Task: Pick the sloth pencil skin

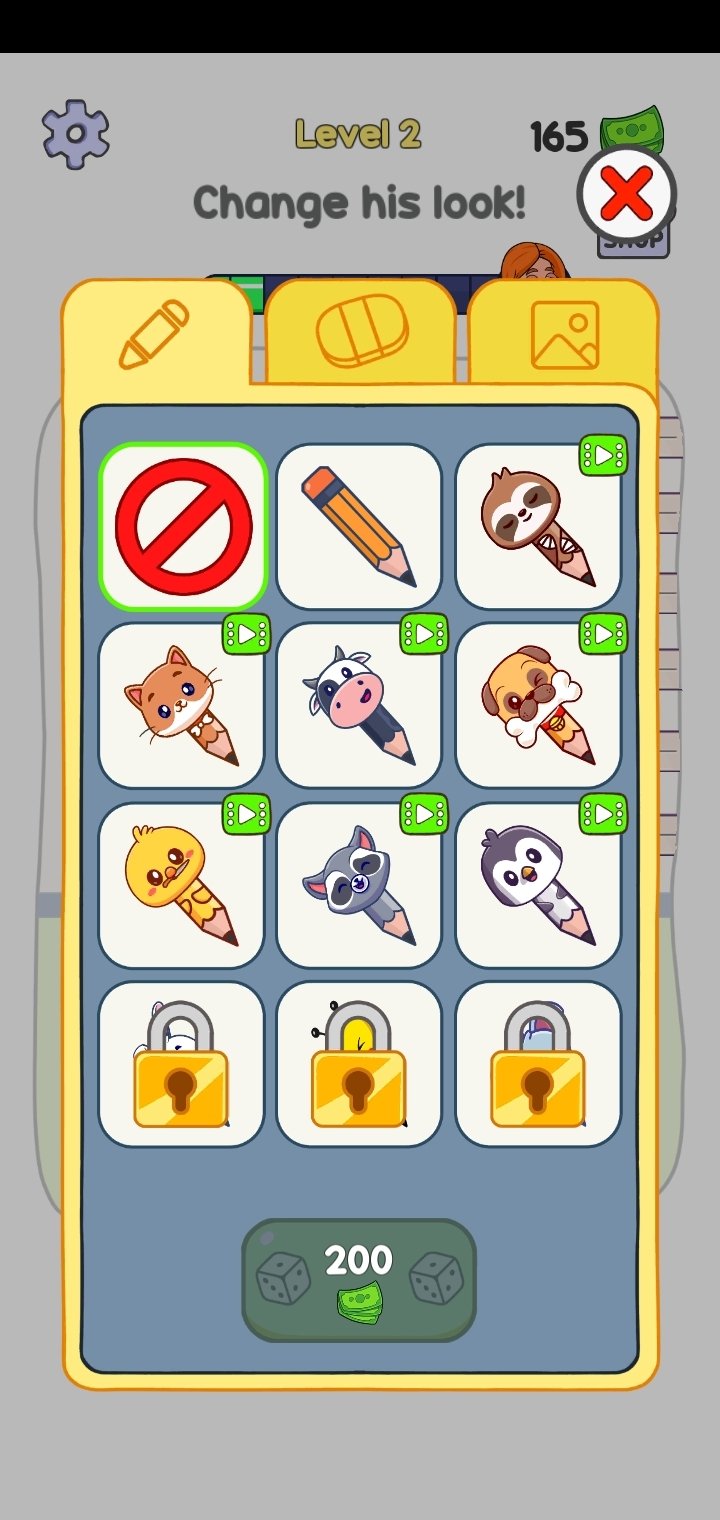Action: coord(538,526)
